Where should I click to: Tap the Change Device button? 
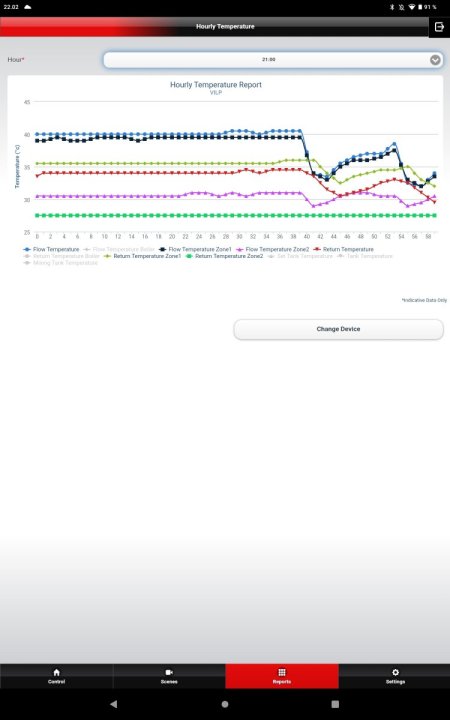pos(338,329)
